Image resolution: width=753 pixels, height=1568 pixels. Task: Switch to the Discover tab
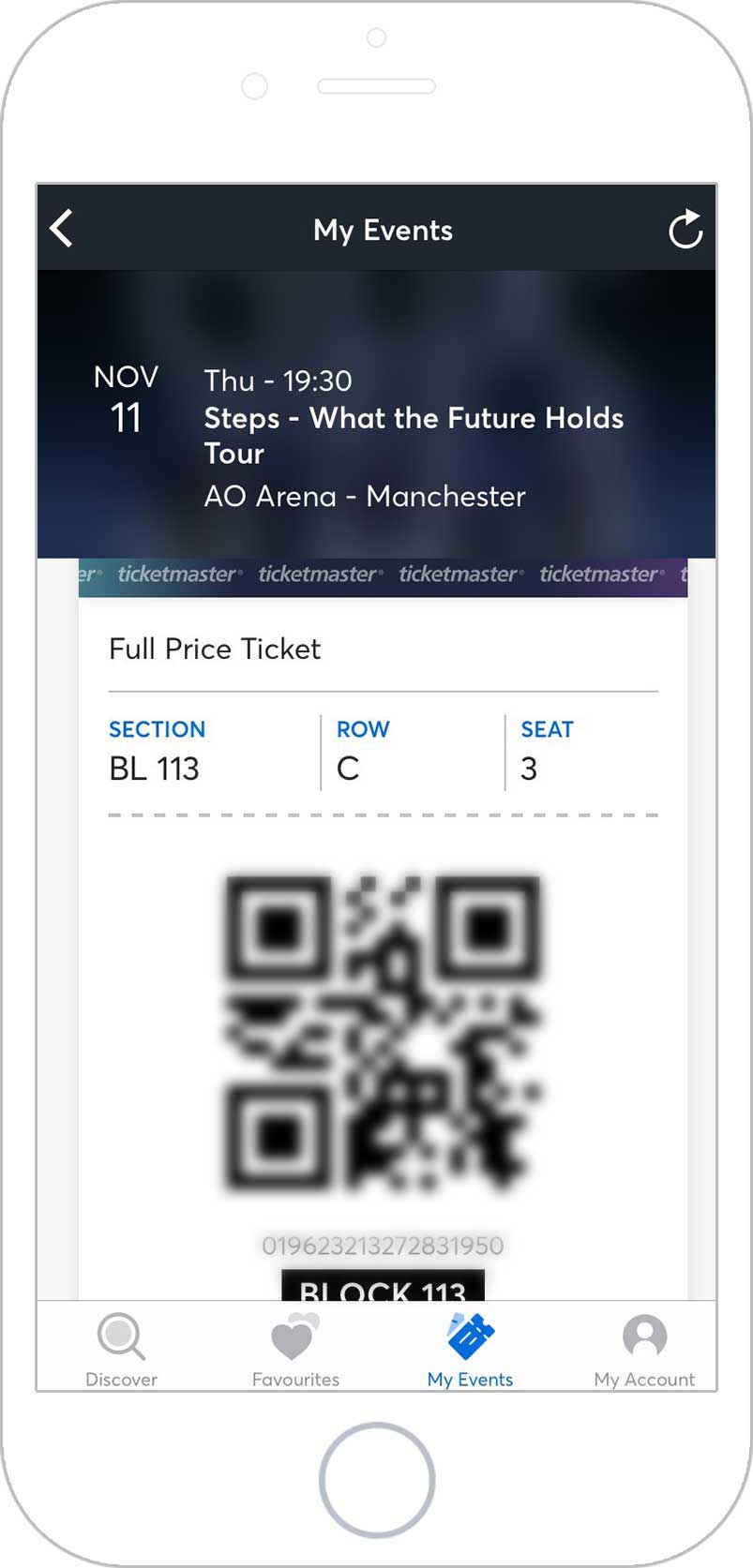click(x=121, y=1350)
